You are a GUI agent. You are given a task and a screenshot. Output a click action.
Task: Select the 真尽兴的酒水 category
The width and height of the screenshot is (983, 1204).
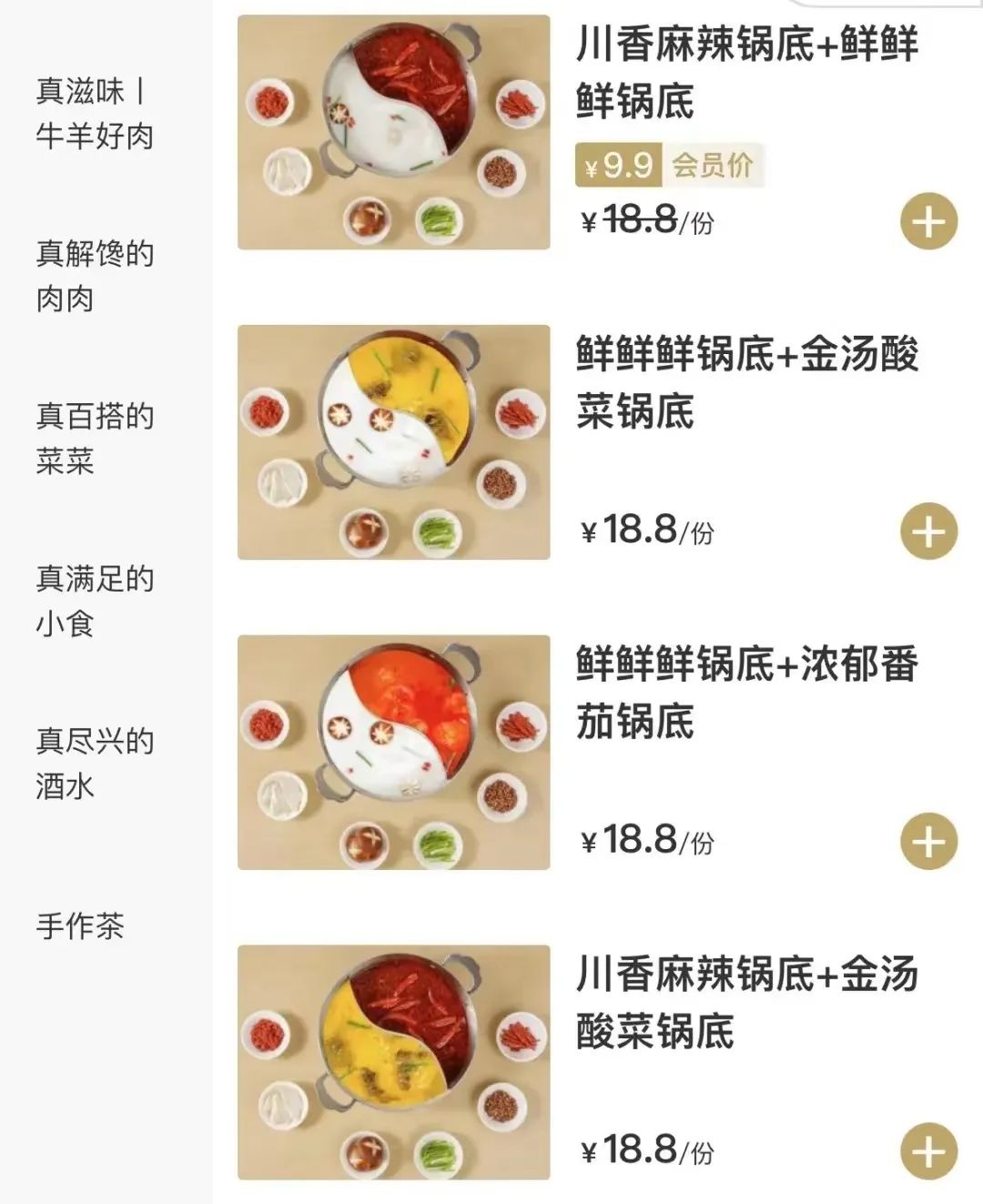pyautogui.click(x=94, y=764)
